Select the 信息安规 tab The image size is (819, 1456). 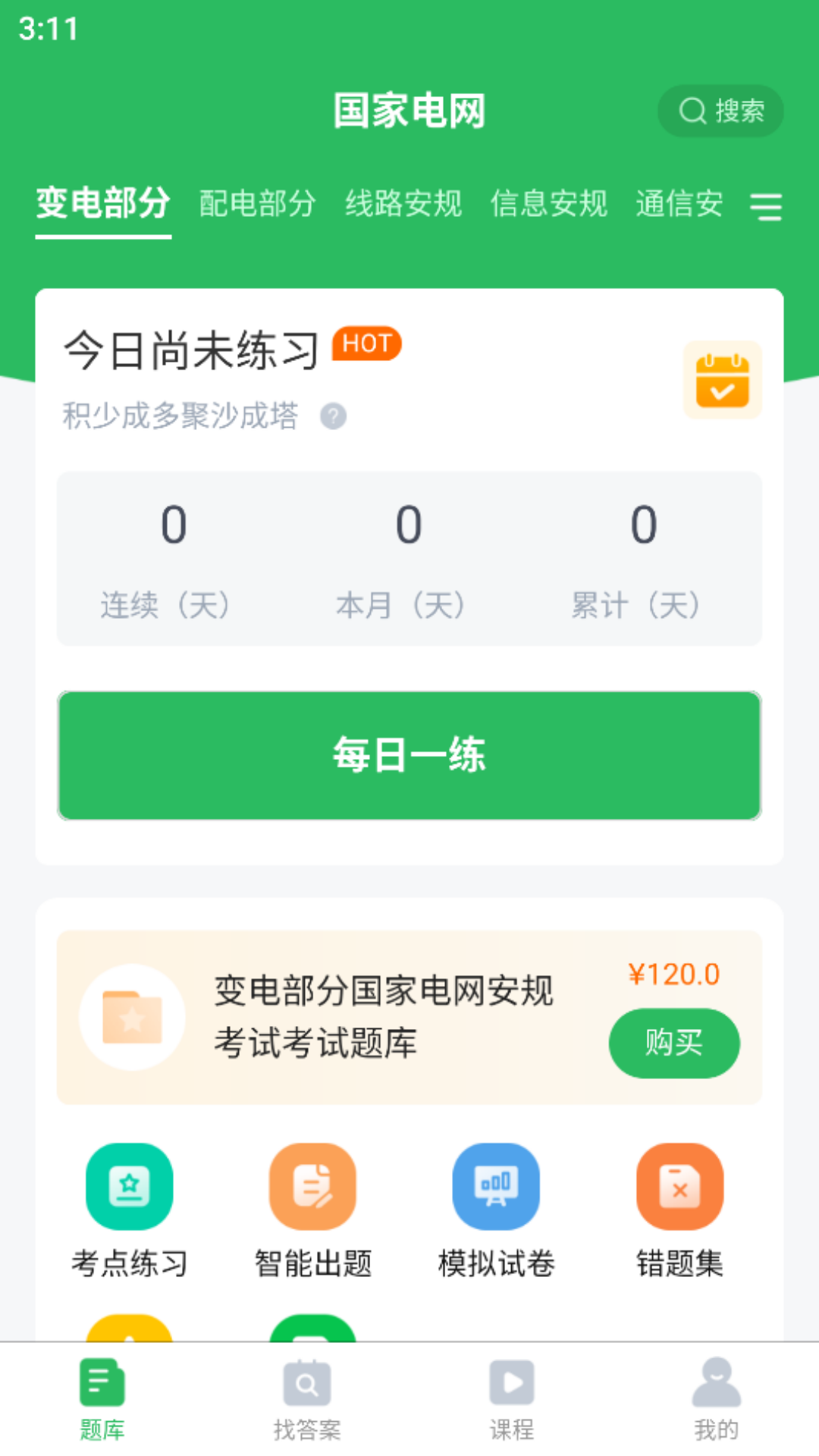click(549, 203)
